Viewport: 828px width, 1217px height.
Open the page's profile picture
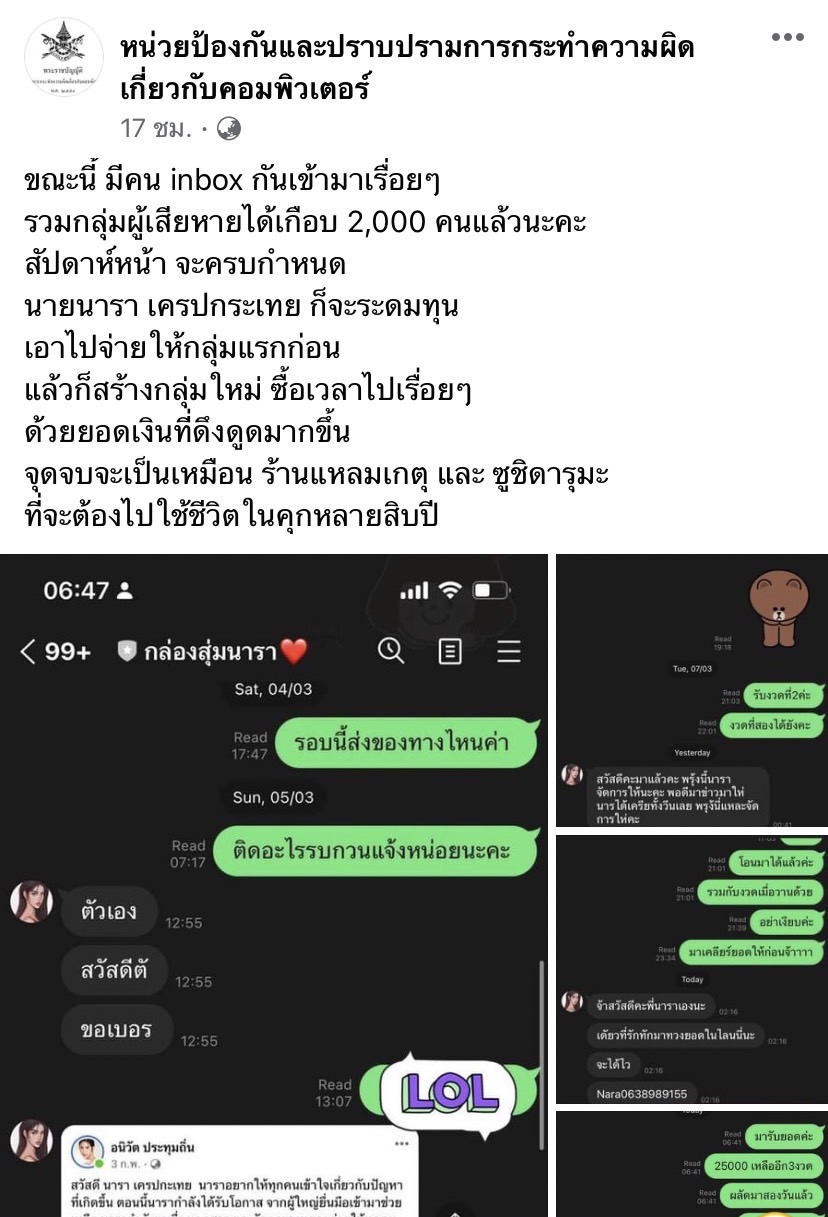click(63, 58)
